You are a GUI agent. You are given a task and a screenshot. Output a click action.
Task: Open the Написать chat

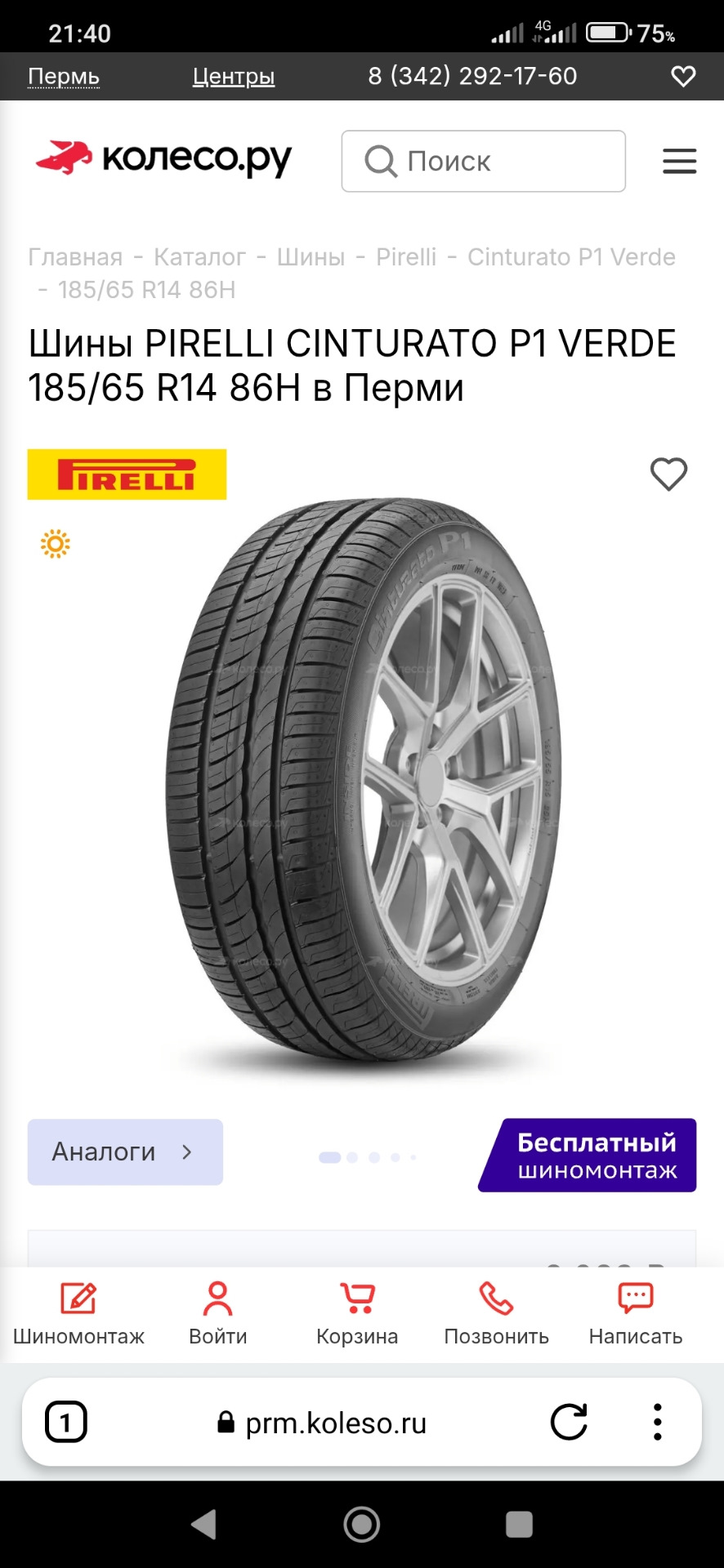[636, 1313]
